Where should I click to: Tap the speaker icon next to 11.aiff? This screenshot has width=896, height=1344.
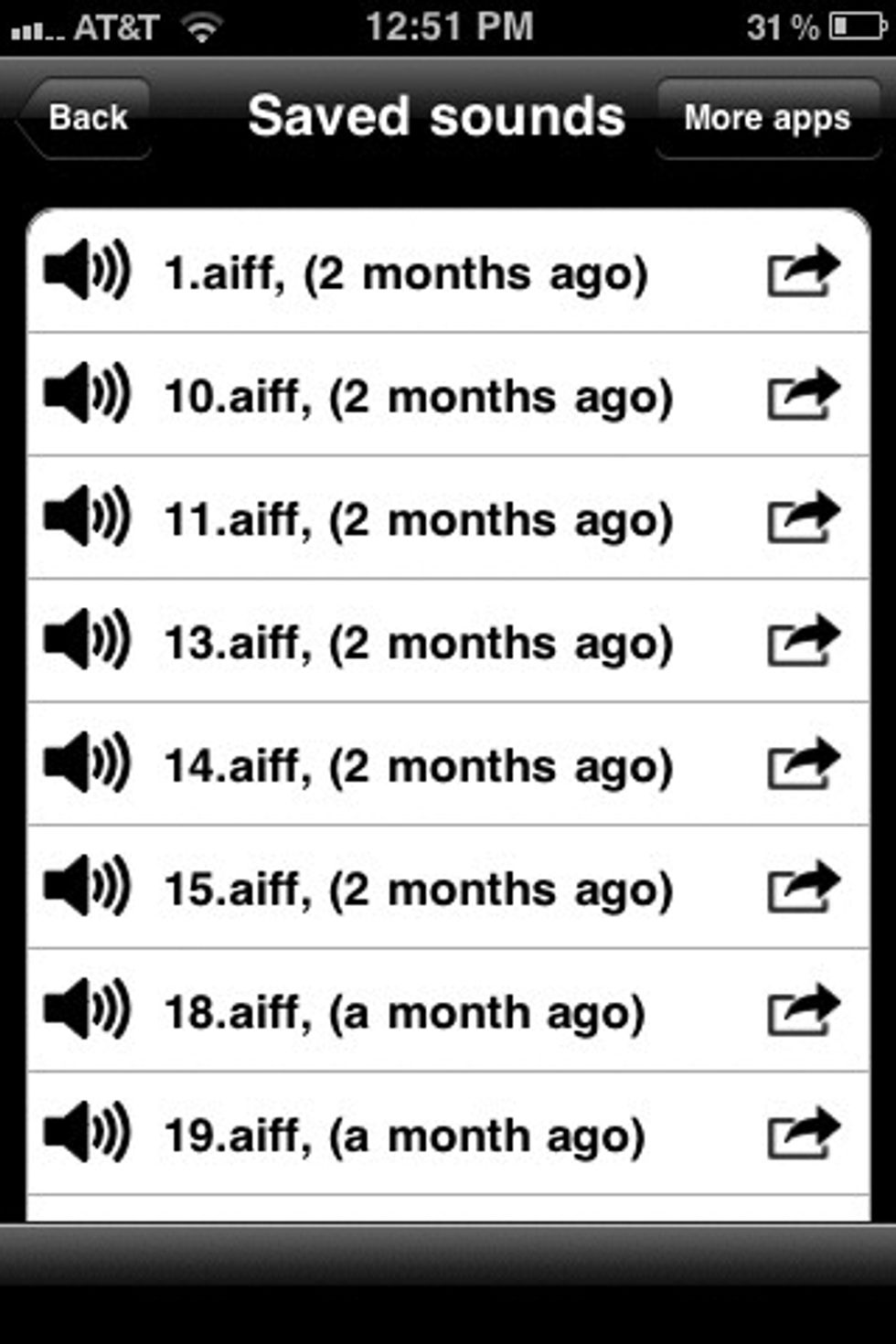point(87,517)
